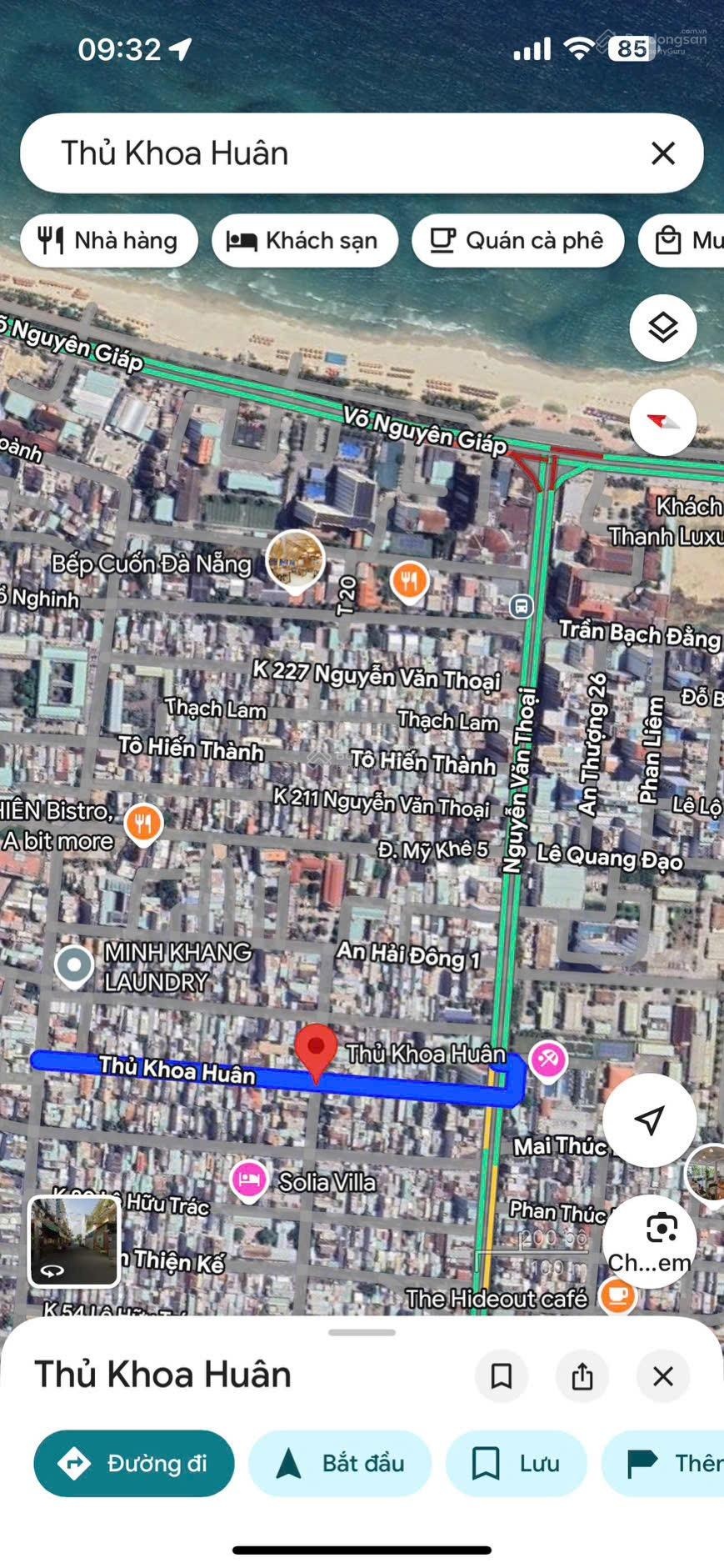Viewport: 724px width, 1568px height.
Task: Close the Thủ Khoa Huân place sheet
Action: tap(662, 1376)
